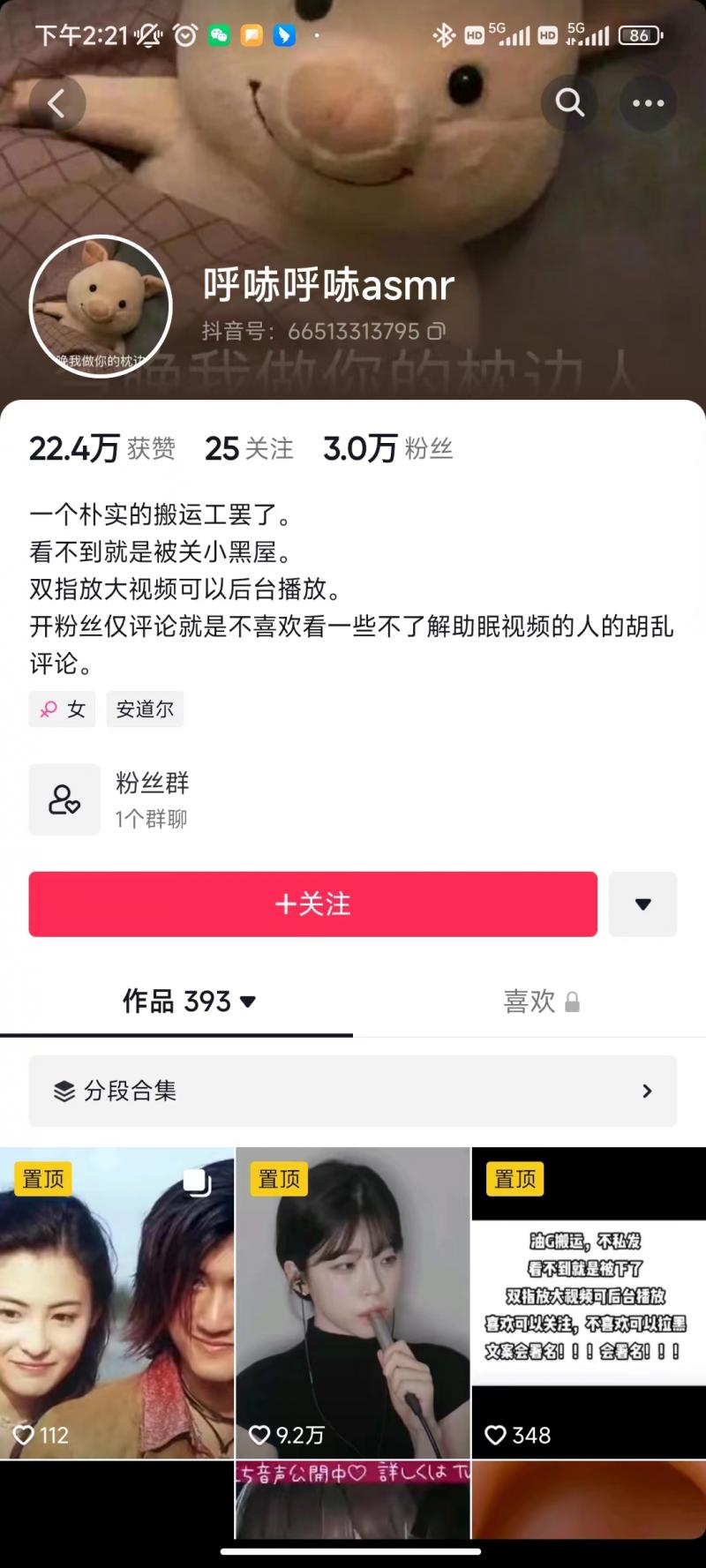
Task: Open the pinned video with 9.2万 likes
Action: coord(352,1297)
